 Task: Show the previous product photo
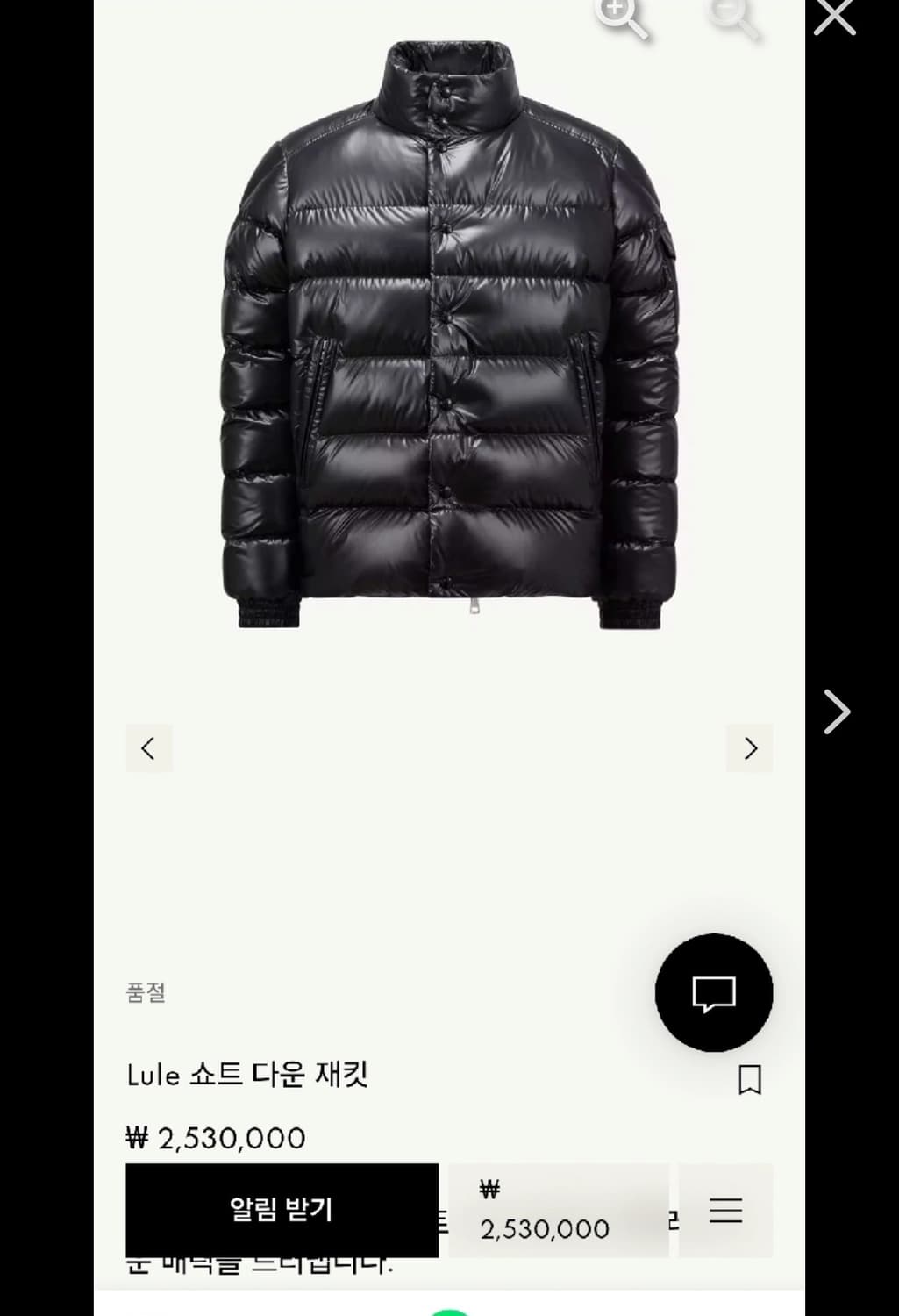(149, 748)
